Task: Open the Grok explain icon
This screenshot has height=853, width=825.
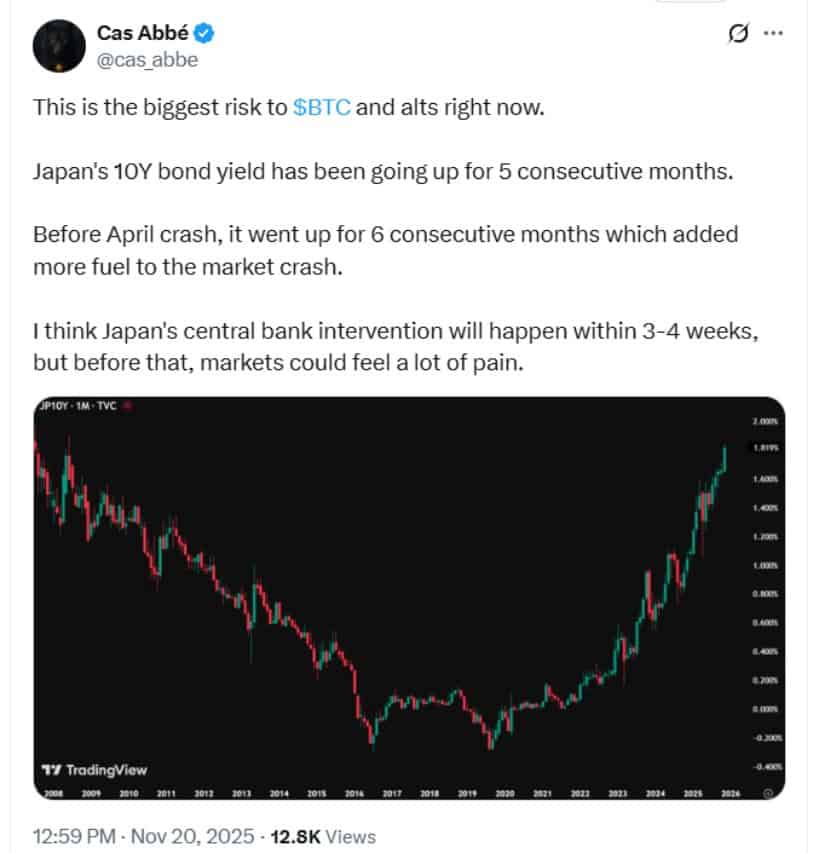Action: coord(738,34)
